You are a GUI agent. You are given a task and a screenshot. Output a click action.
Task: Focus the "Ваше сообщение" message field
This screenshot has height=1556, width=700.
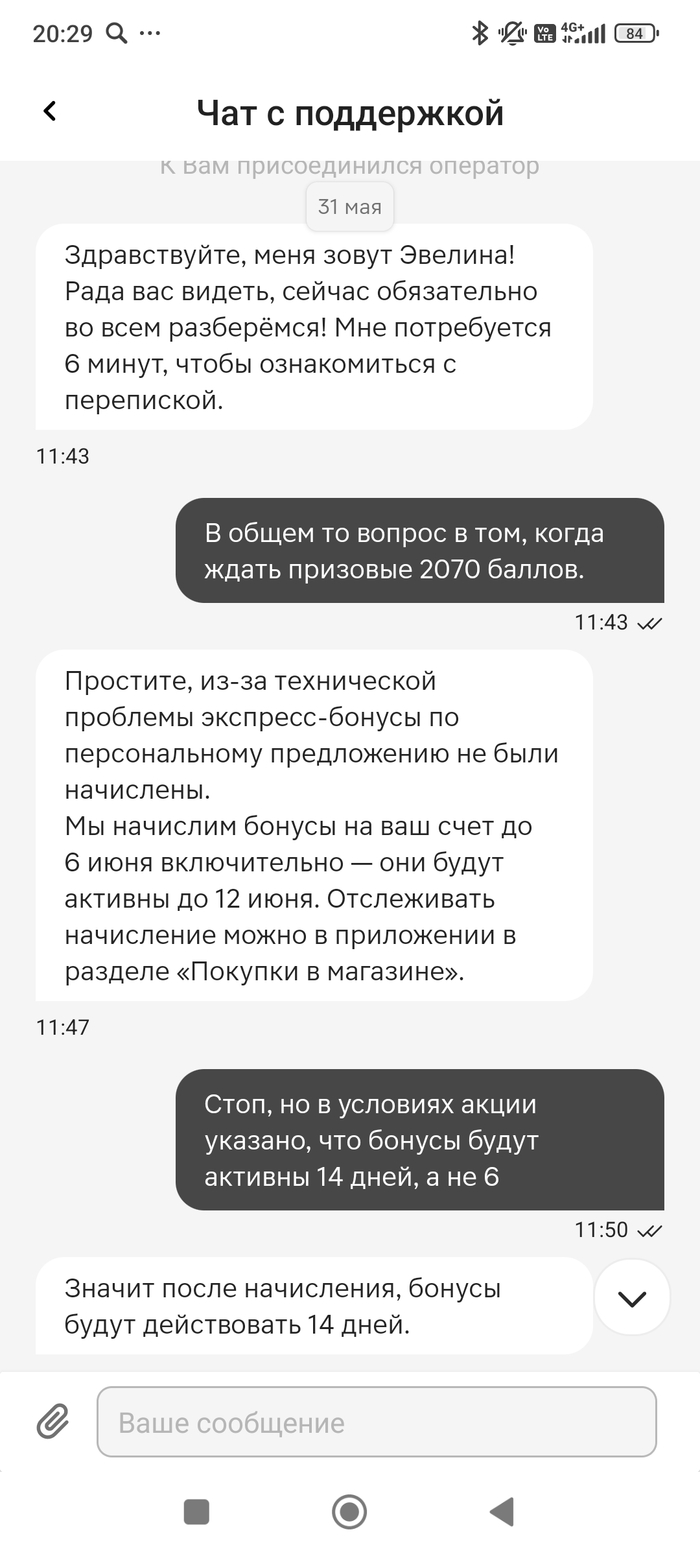point(376,1422)
